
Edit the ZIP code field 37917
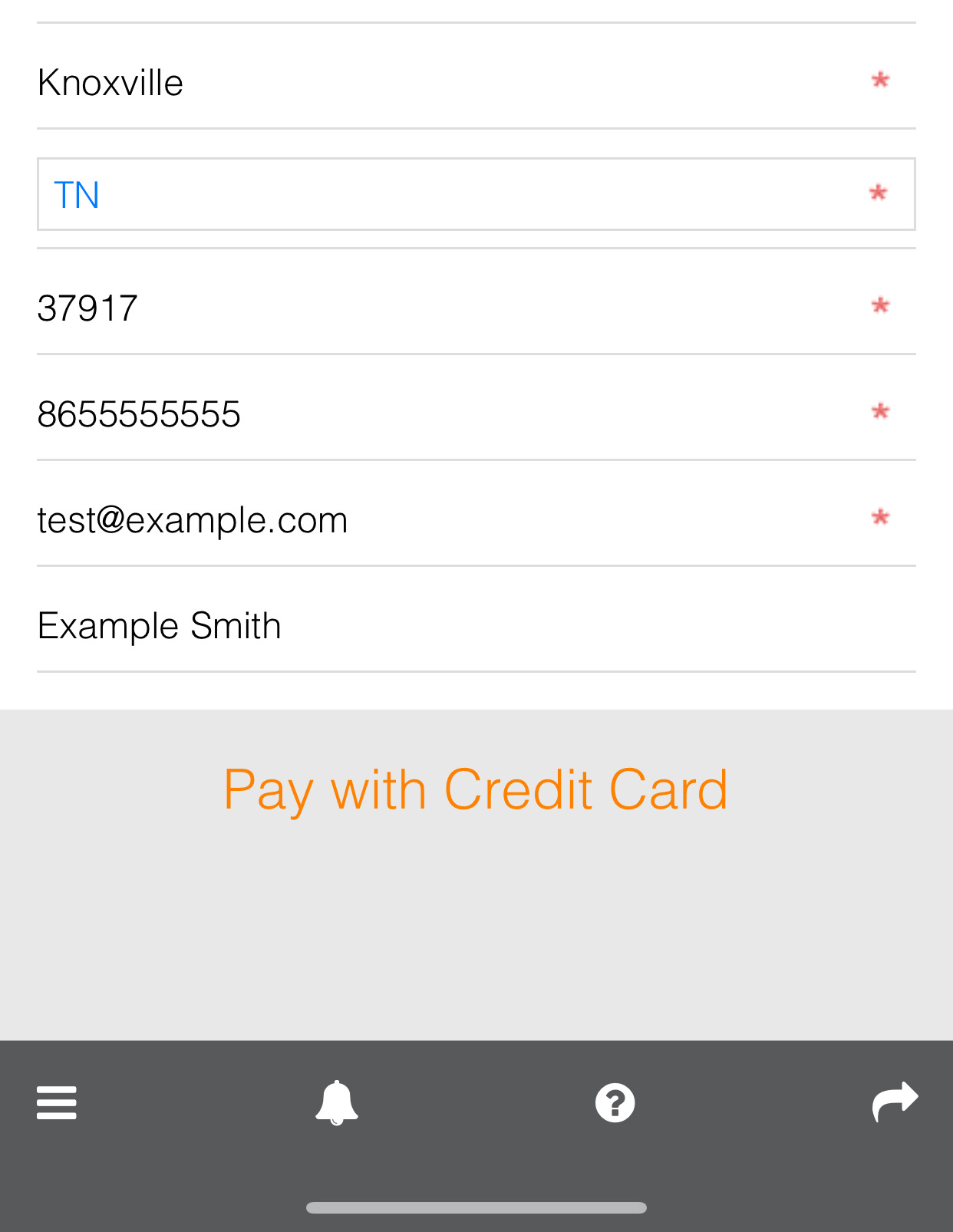pyautogui.click(x=445, y=308)
